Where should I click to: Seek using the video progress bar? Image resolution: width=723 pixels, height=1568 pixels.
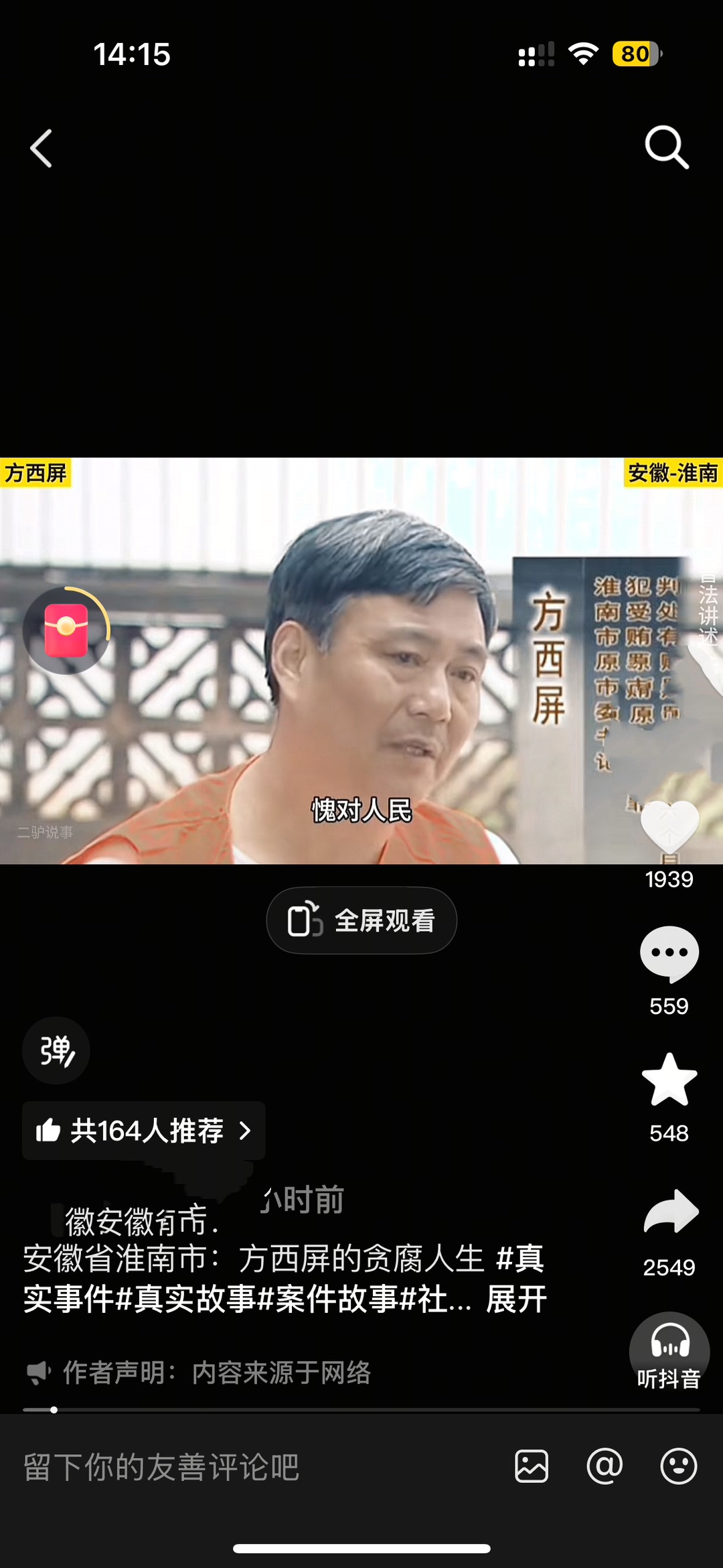[x=361, y=1410]
